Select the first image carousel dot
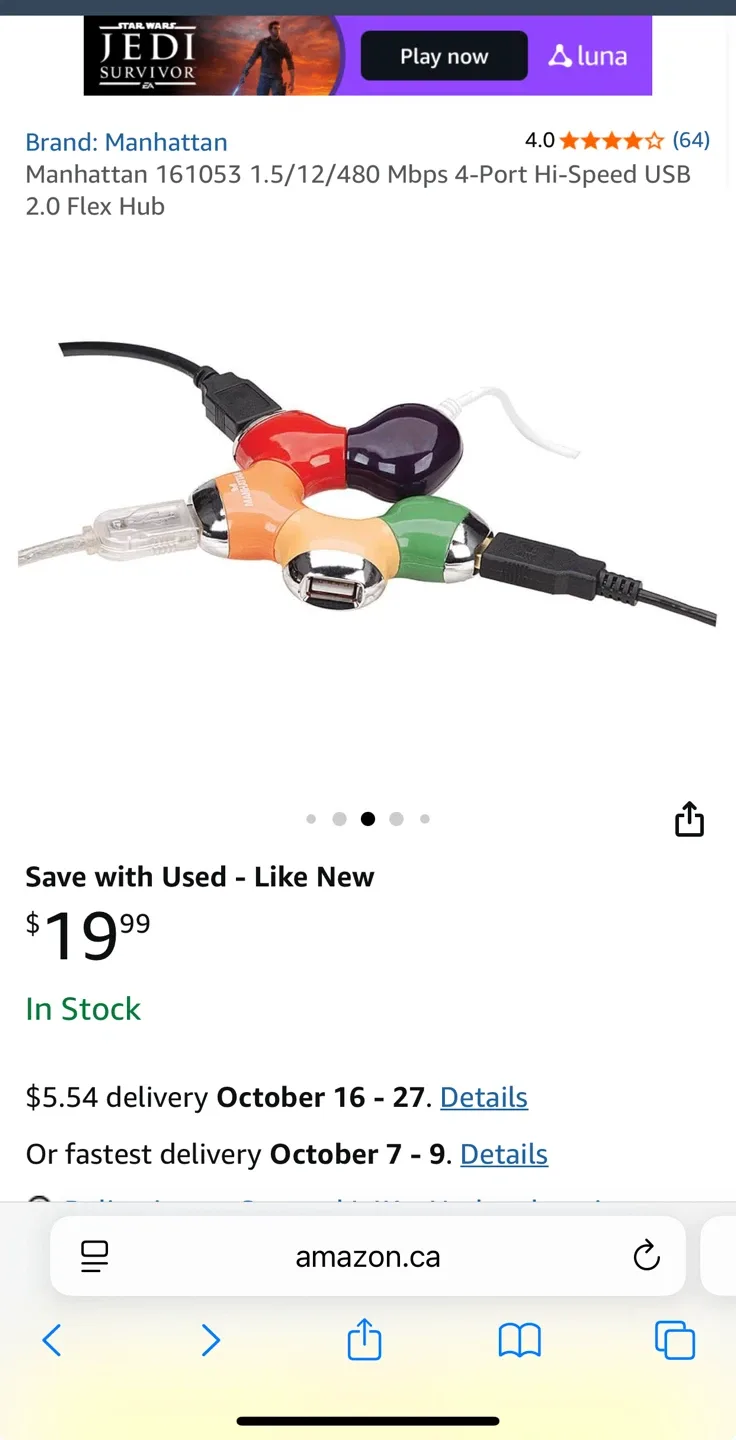Viewport: 736px width, 1440px height. pyautogui.click(x=311, y=818)
